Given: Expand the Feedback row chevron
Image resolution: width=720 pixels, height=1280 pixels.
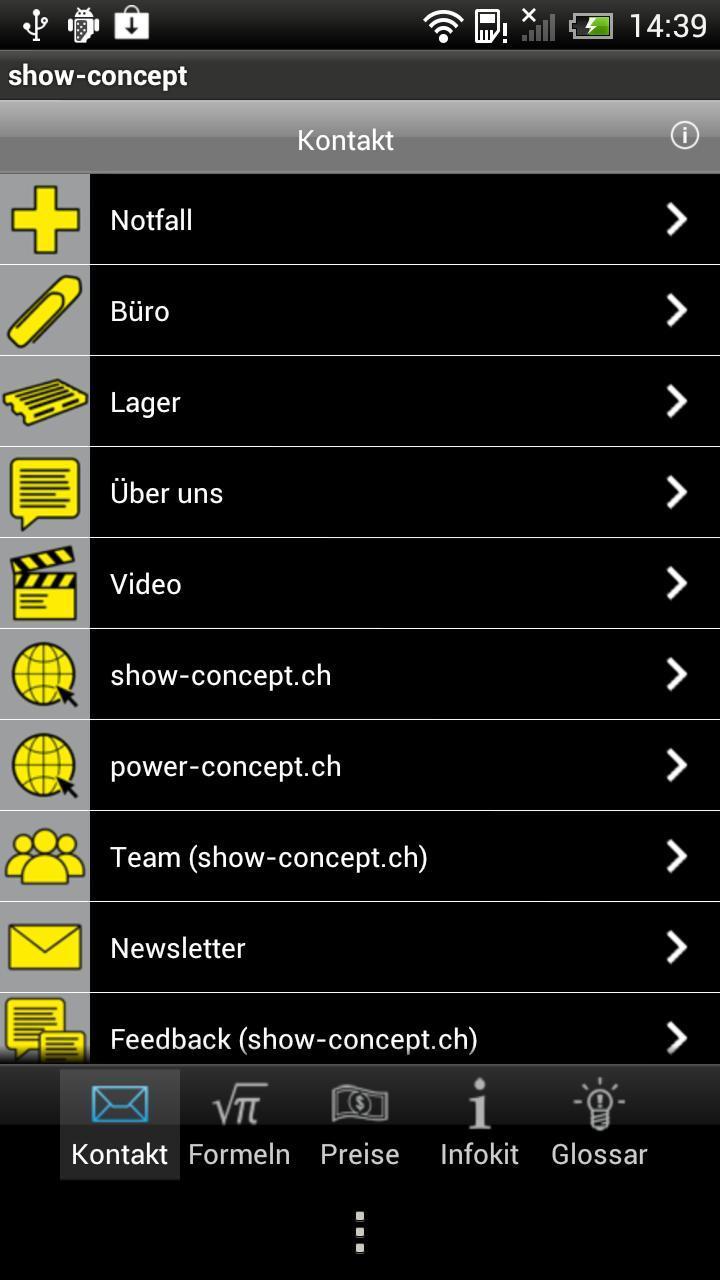Looking at the screenshot, I should (675, 1038).
